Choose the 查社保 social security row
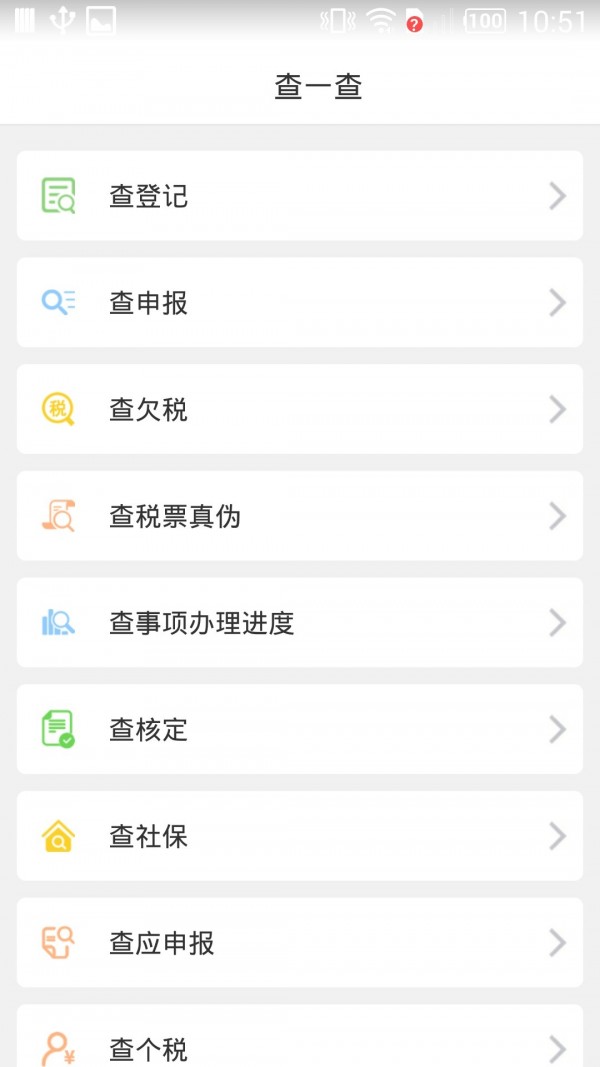 click(299, 836)
